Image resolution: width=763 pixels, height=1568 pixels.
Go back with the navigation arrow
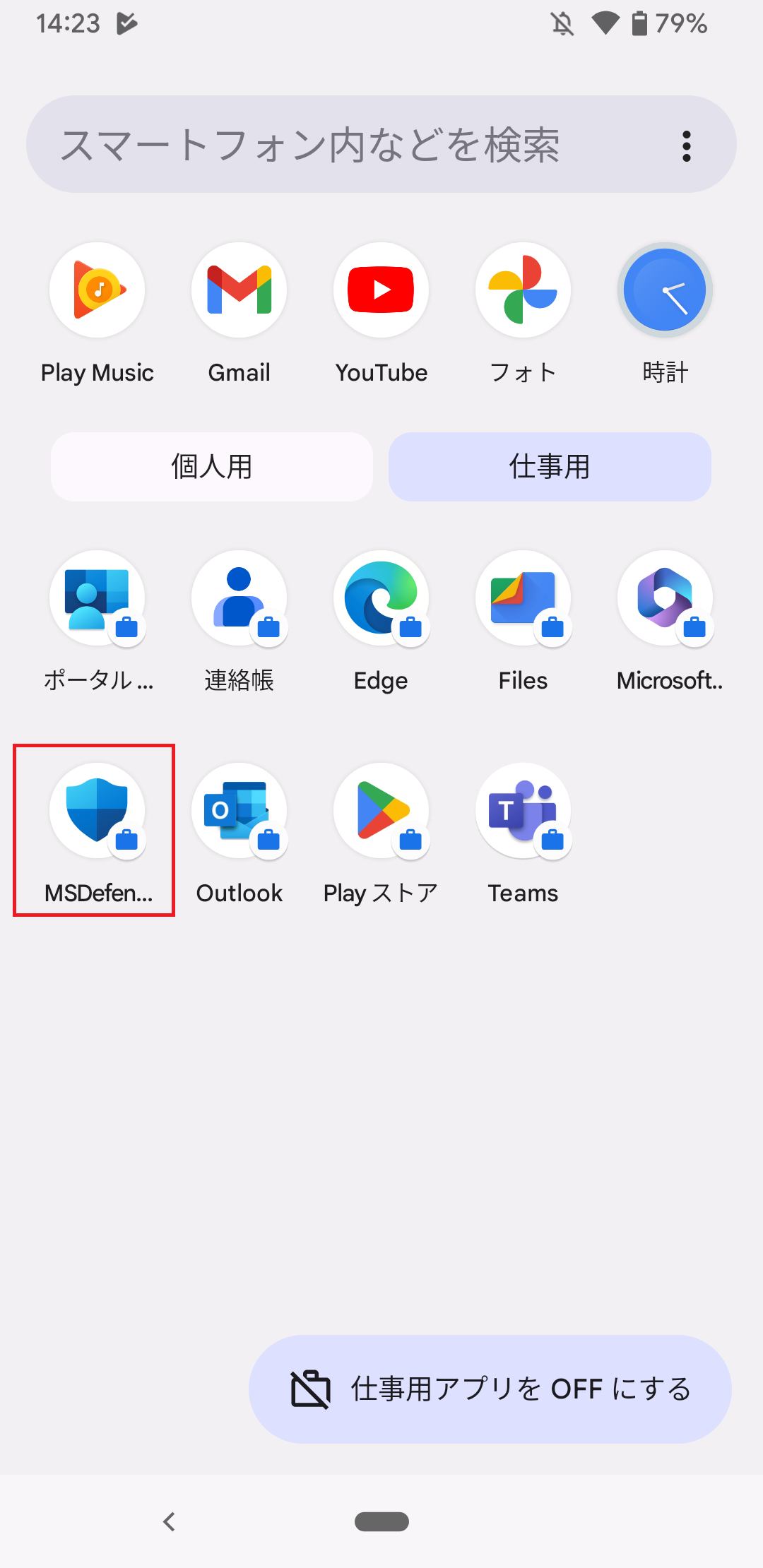point(169,1521)
